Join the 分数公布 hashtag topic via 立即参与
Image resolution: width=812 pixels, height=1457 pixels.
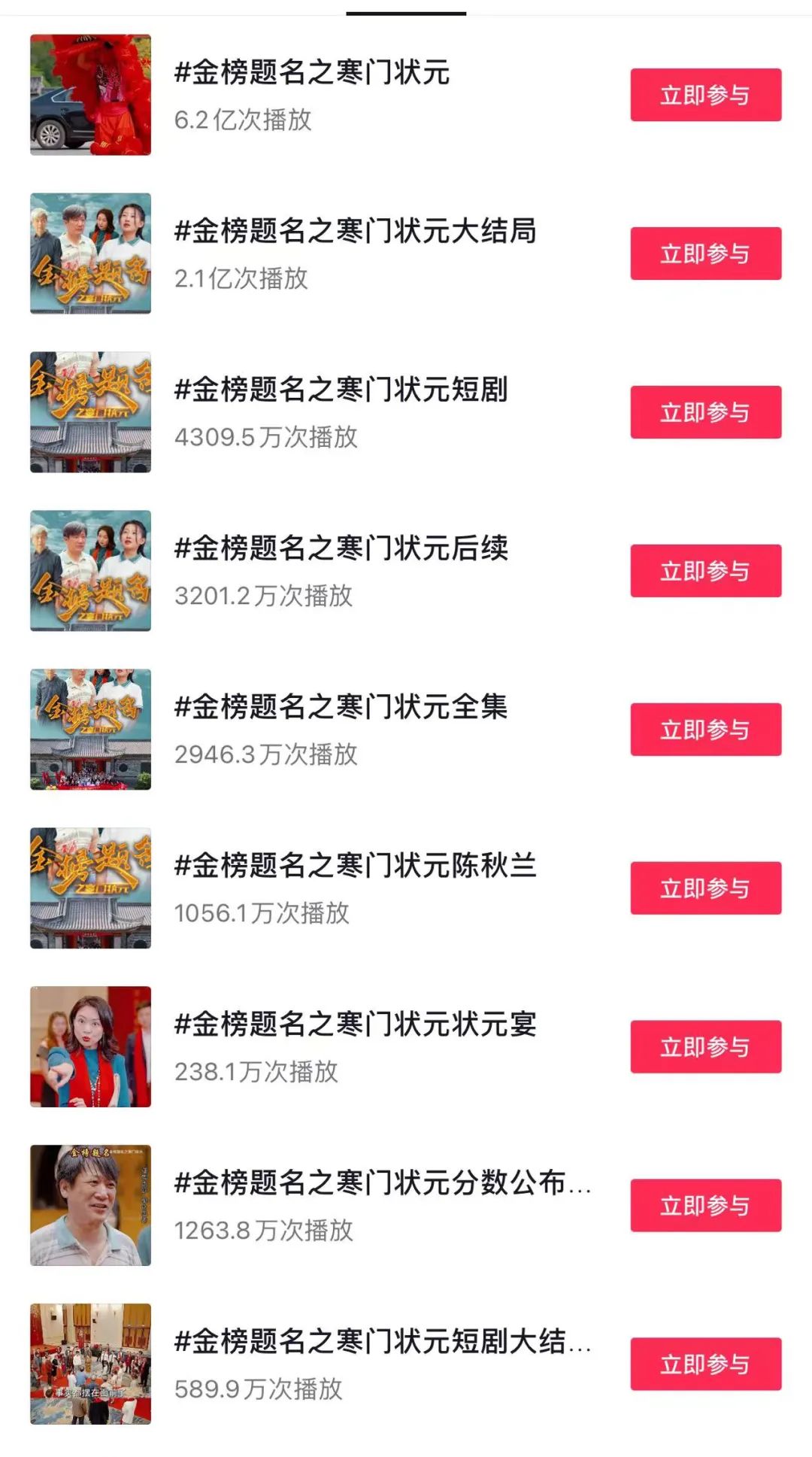click(705, 1206)
